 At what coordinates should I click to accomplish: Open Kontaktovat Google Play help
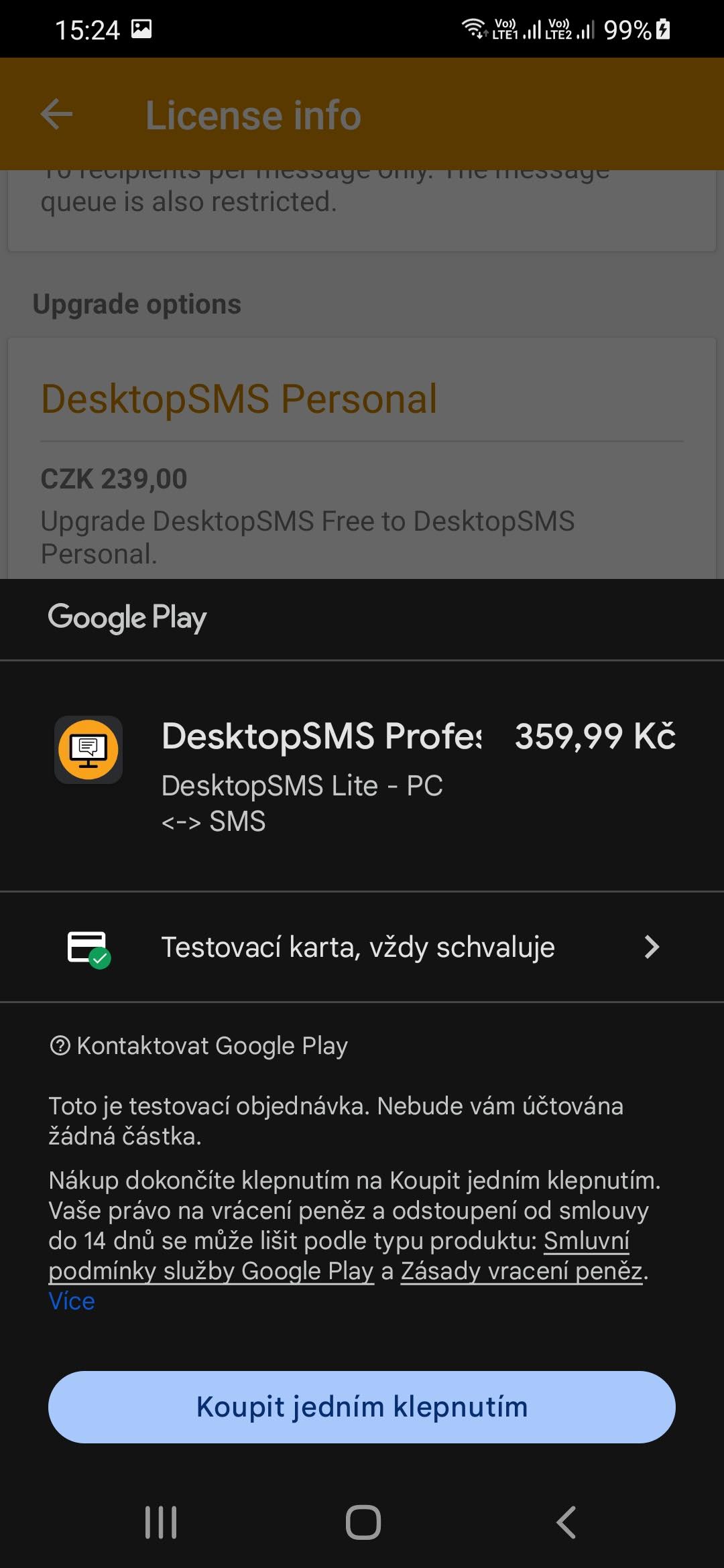click(x=199, y=1045)
